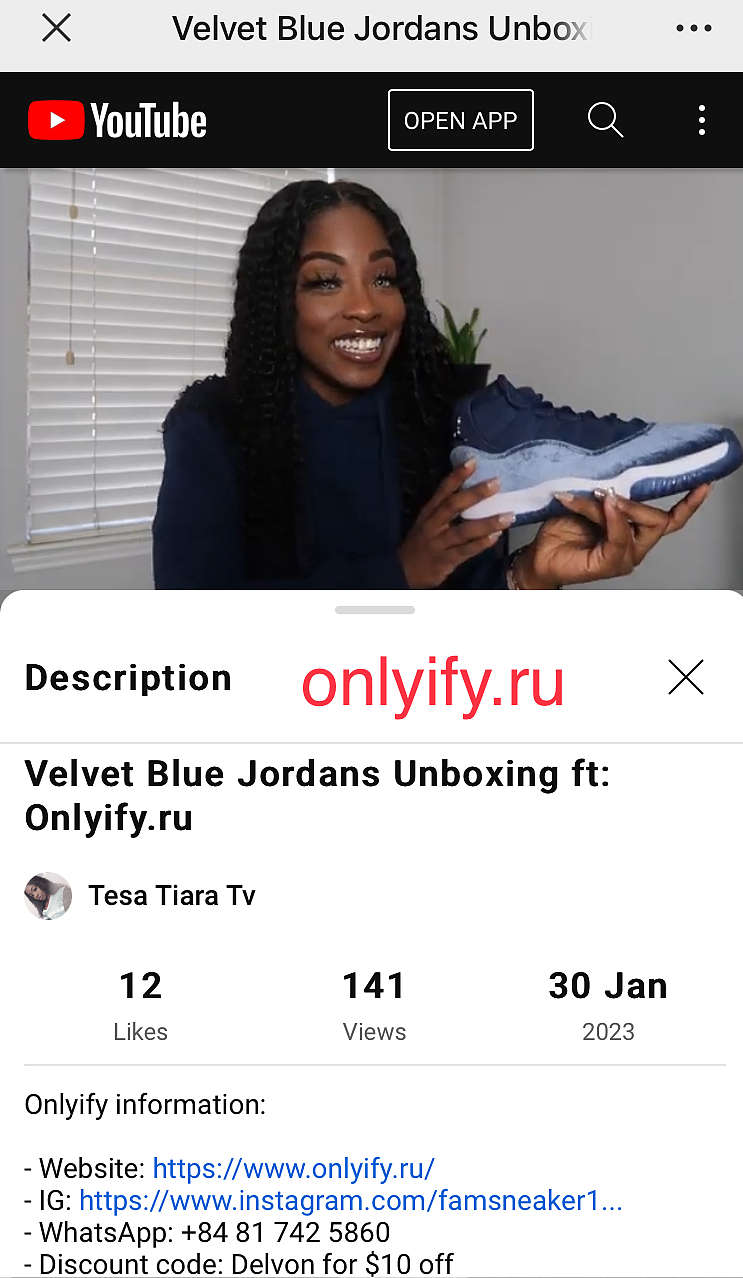Close the Description panel
This screenshot has width=743, height=1278.
[x=686, y=678]
